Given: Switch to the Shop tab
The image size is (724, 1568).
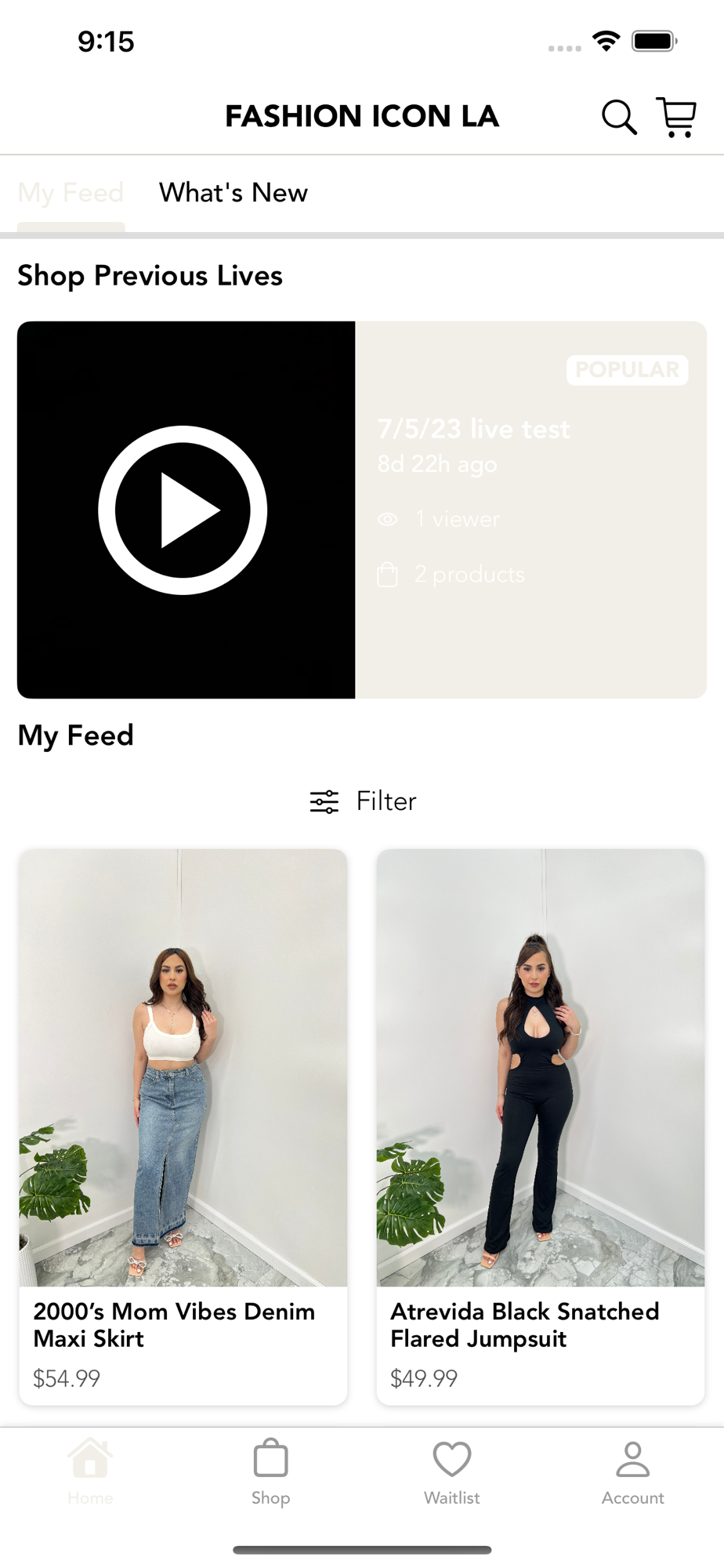Looking at the screenshot, I should [271, 1471].
